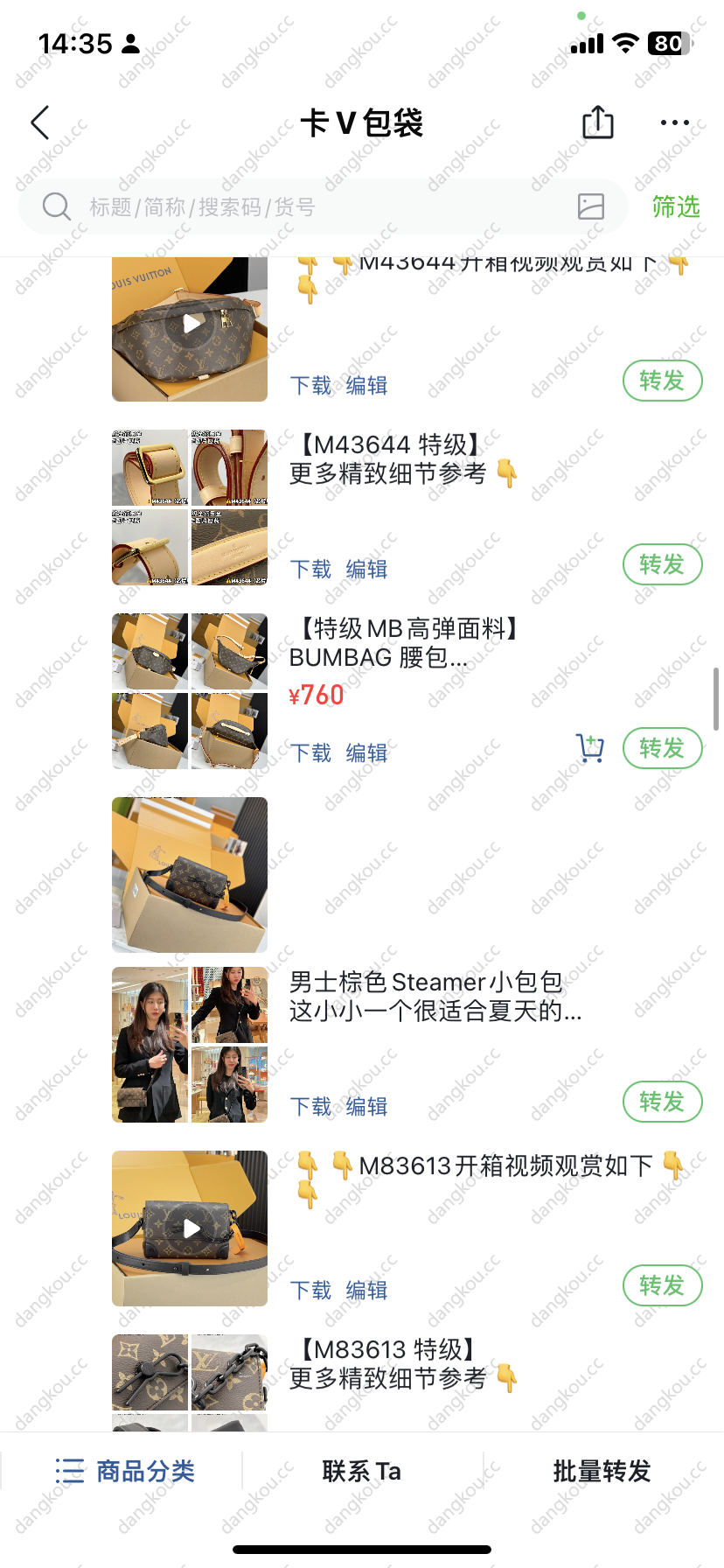Viewport: 724px width, 1568px height.
Task: Edit the BUMBAG 腰包 listing
Action: [366, 753]
